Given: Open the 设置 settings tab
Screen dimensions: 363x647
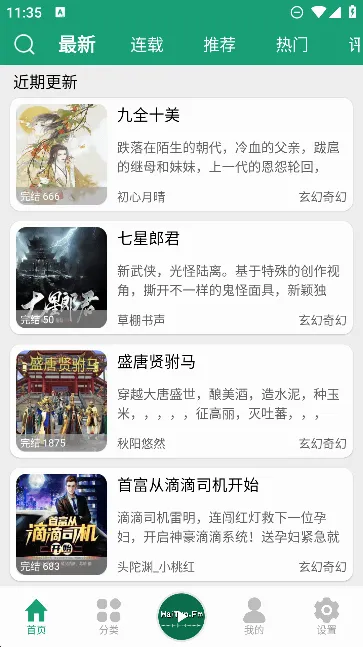Looking at the screenshot, I should coord(326,616).
